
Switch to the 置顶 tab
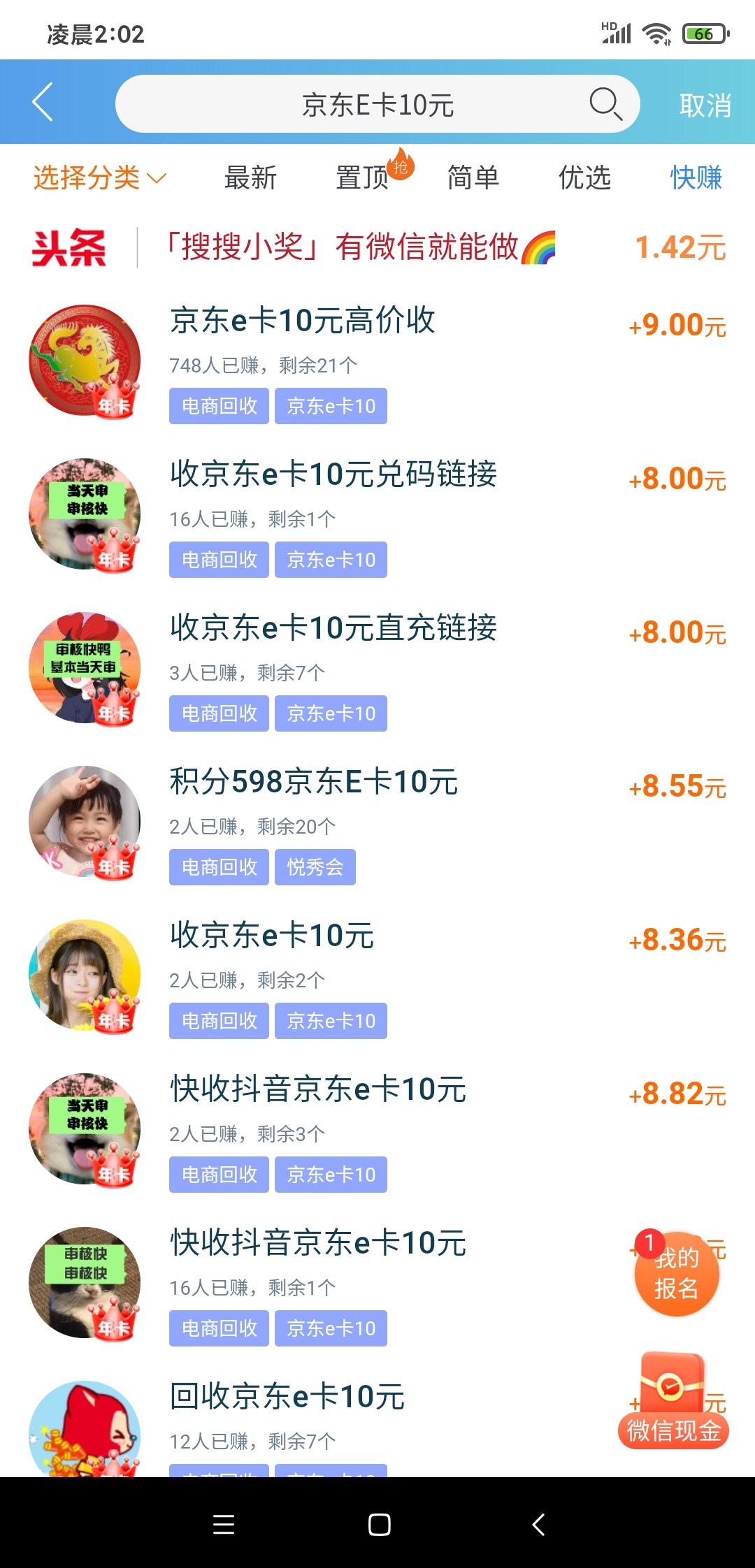[364, 178]
